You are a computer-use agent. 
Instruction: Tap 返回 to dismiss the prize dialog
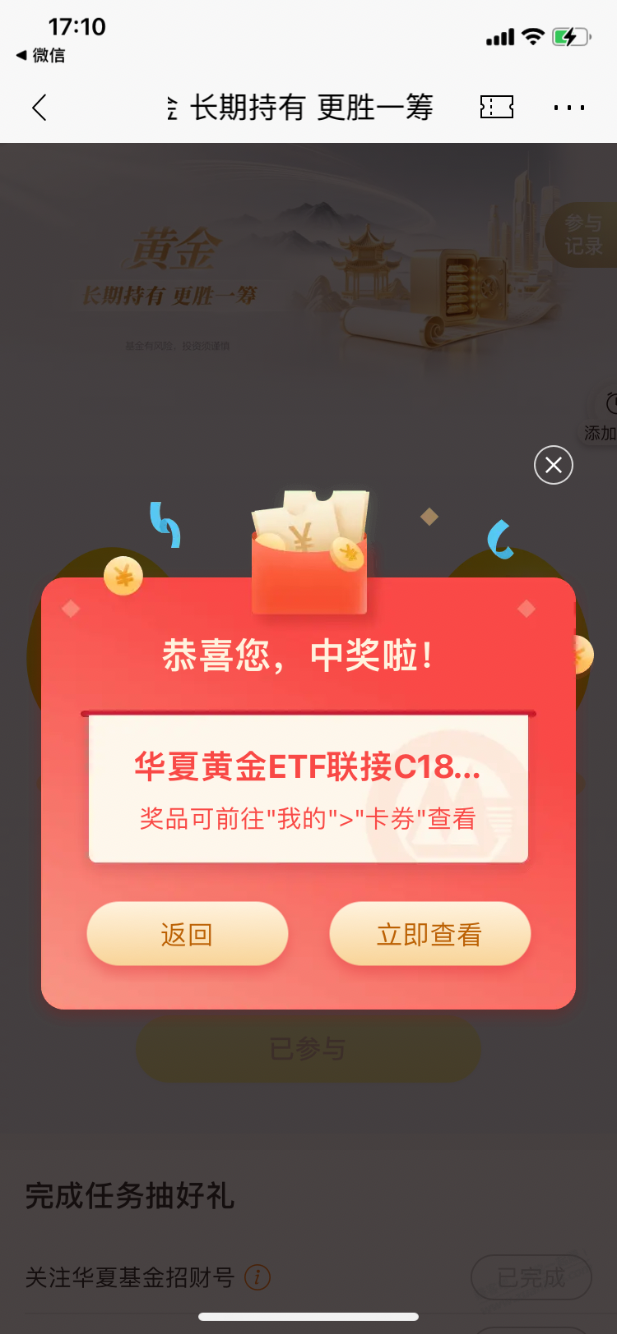tap(187, 934)
